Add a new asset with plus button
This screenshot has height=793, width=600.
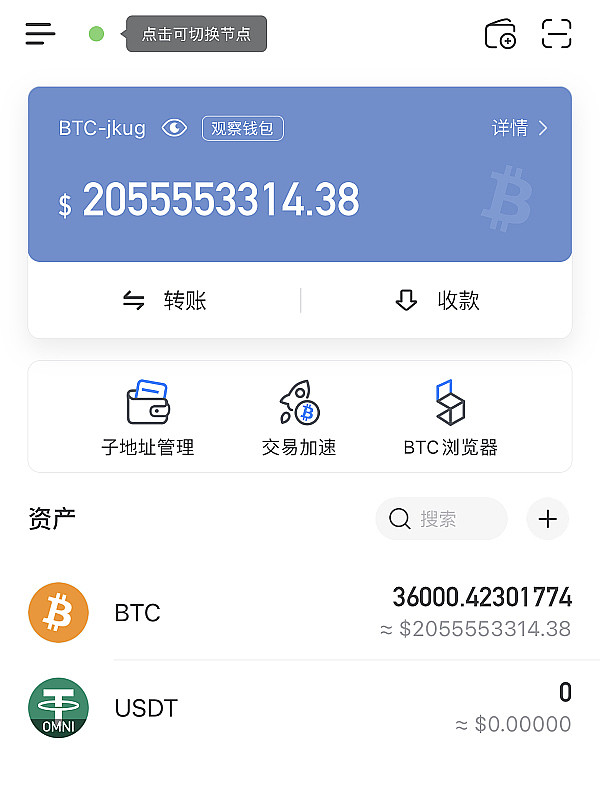pos(547,519)
